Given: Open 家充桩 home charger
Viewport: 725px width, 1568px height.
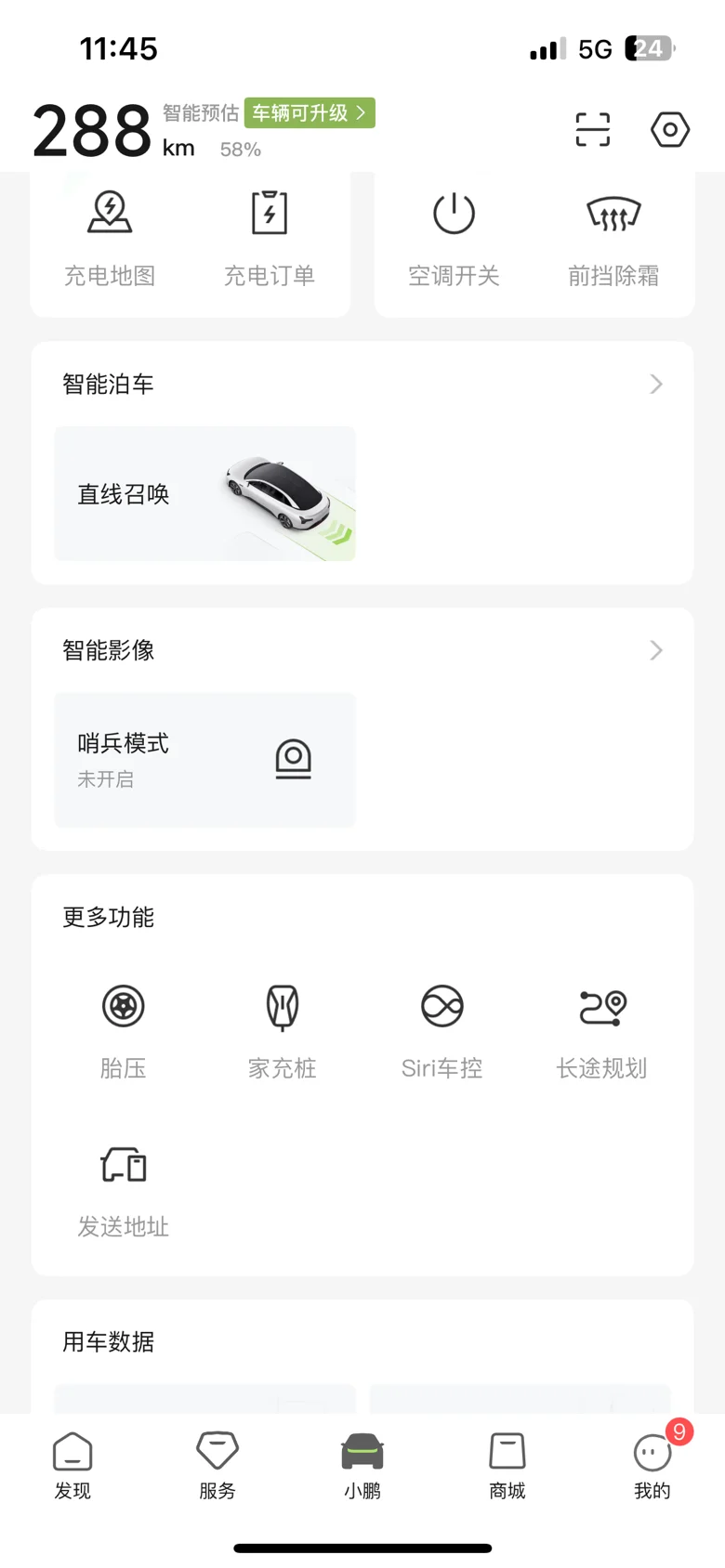Looking at the screenshot, I should pos(283,1031).
